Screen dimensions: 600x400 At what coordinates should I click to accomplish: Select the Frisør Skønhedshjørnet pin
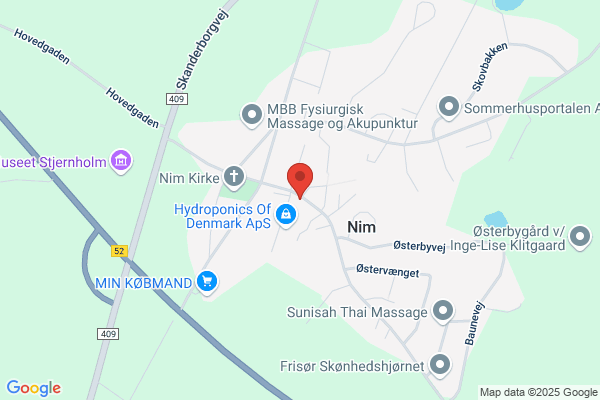[x=440, y=365]
